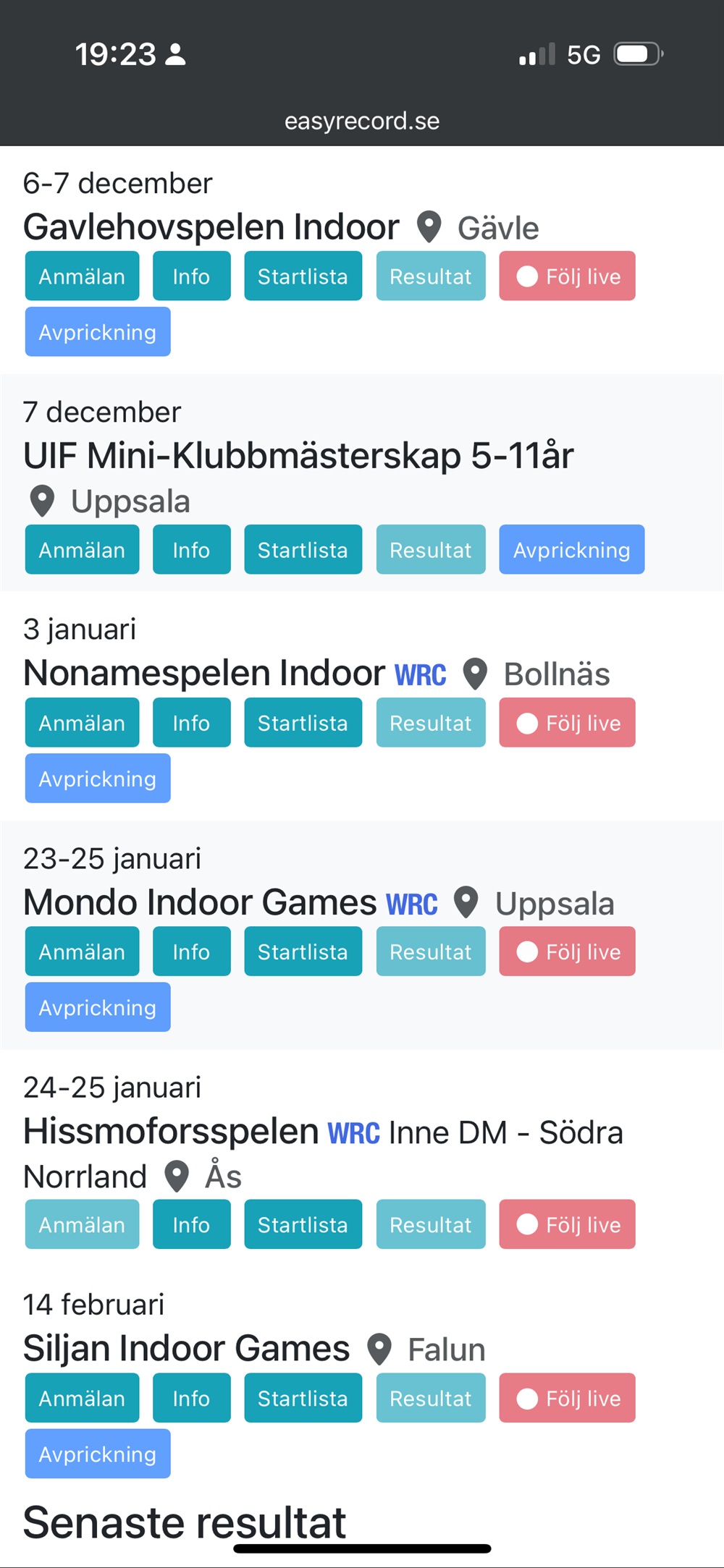The width and height of the screenshot is (724, 1568).
Task: View Info for Hissmoforsspelen
Action: click(x=191, y=1225)
